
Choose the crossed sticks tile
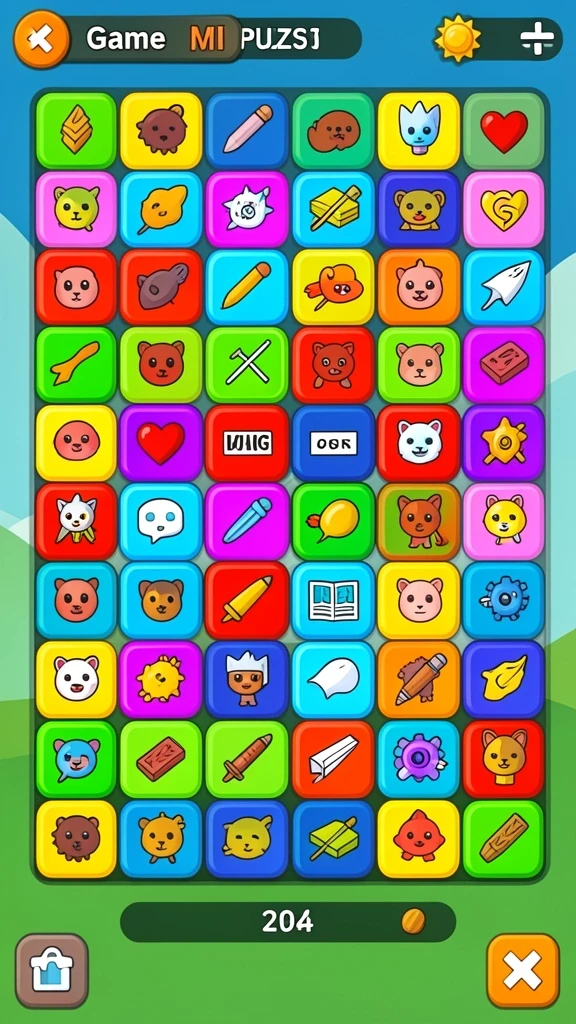(247, 364)
